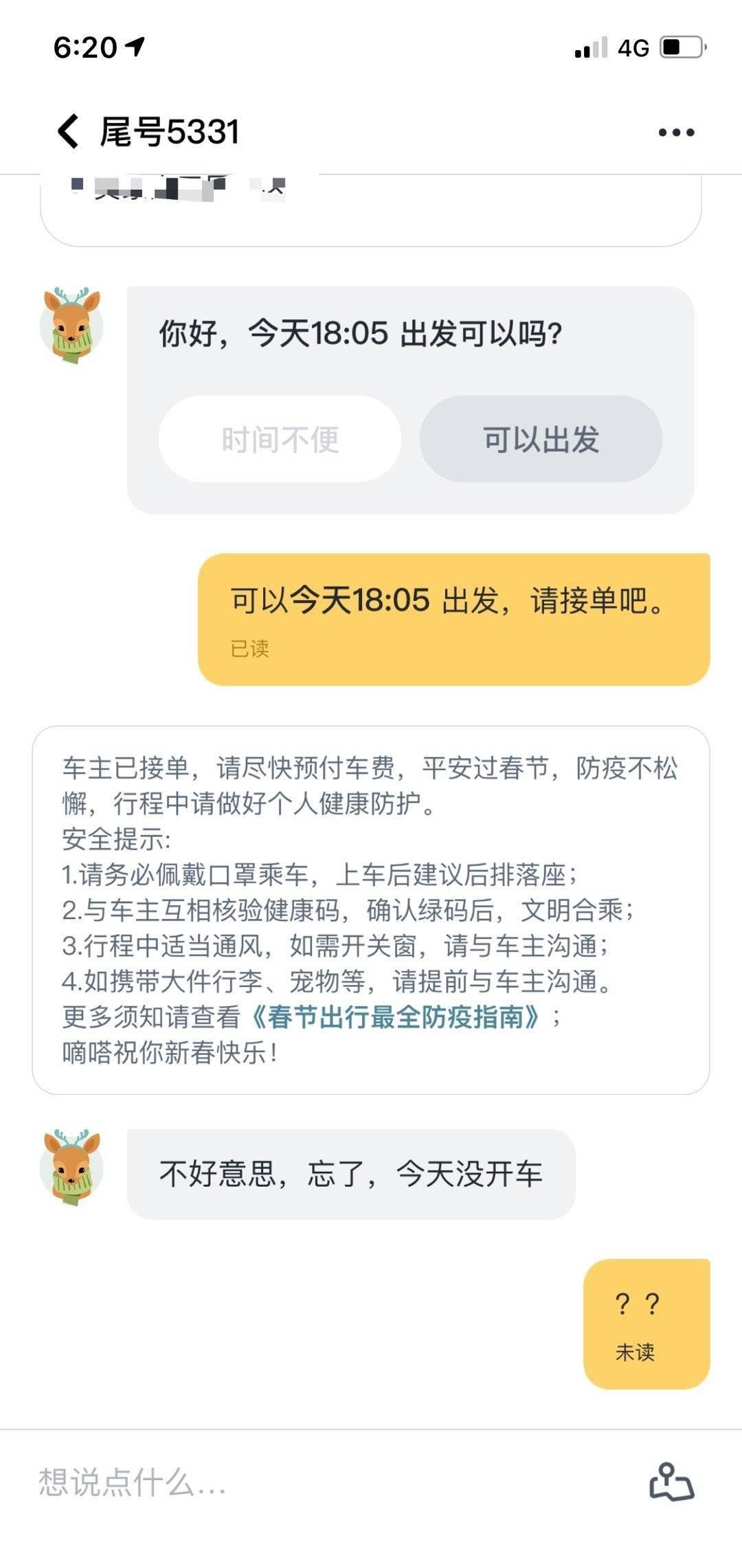Choose the 可以出发 reply button
Screen dimensions: 742x1568
pos(541,440)
